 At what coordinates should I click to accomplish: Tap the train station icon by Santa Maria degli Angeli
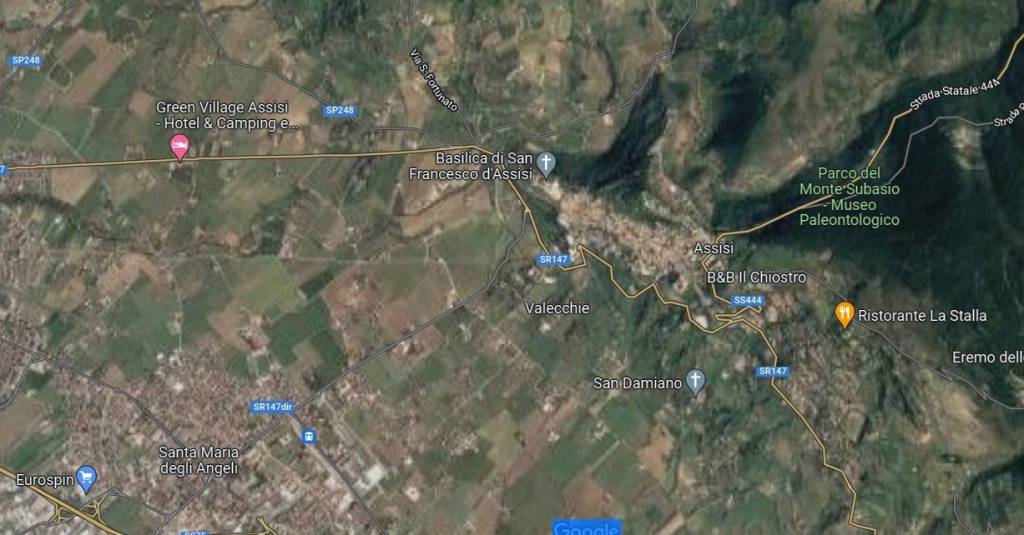click(x=311, y=435)
